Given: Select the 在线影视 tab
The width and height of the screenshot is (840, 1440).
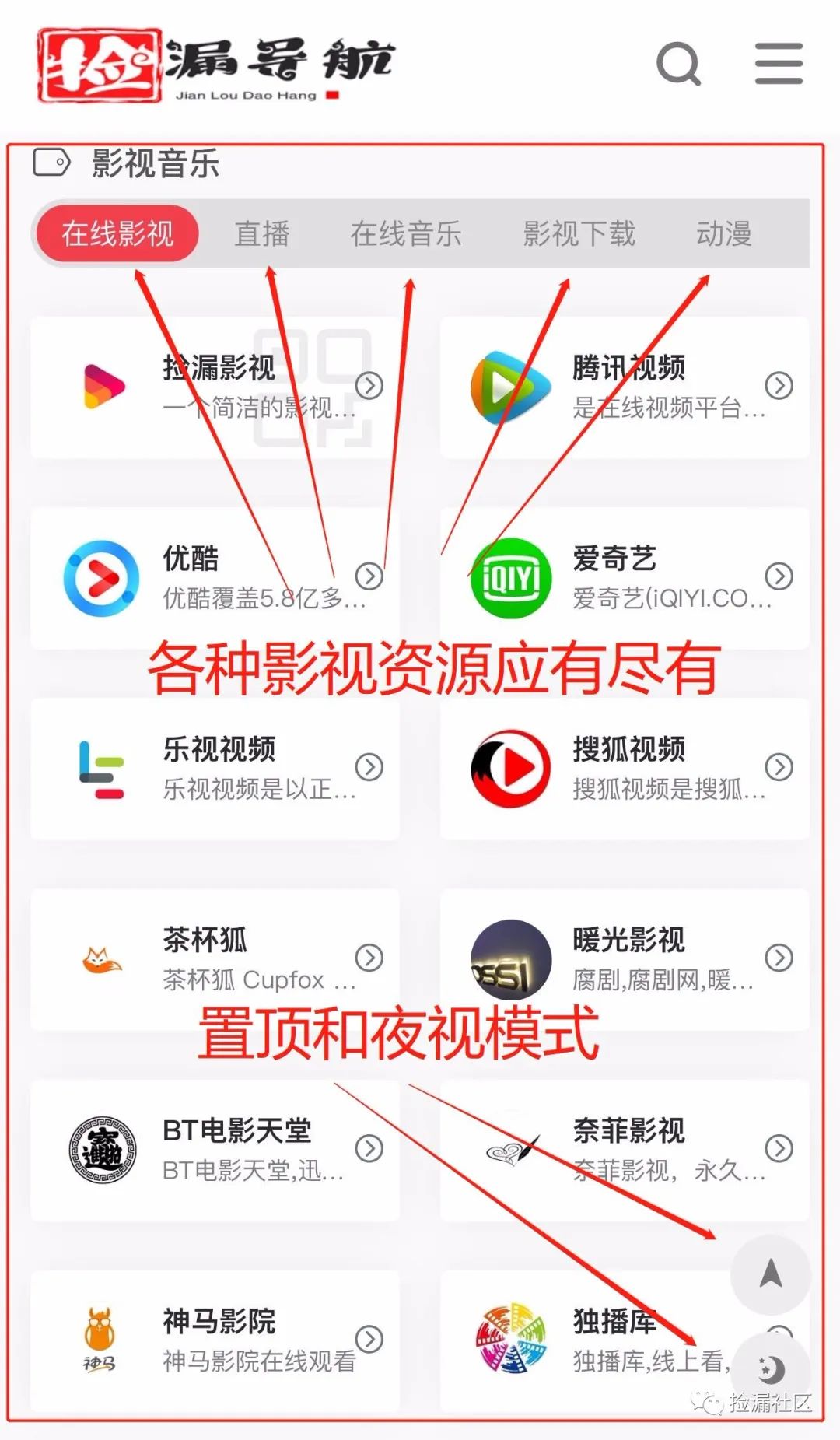Looking at the screenshot, I should [117, 233].
